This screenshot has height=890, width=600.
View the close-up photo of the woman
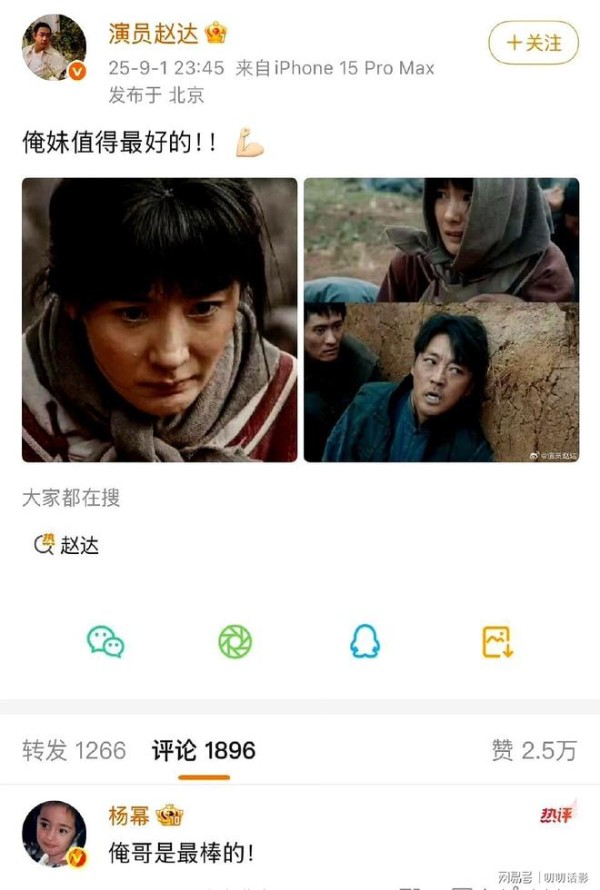tap(160, 320)
